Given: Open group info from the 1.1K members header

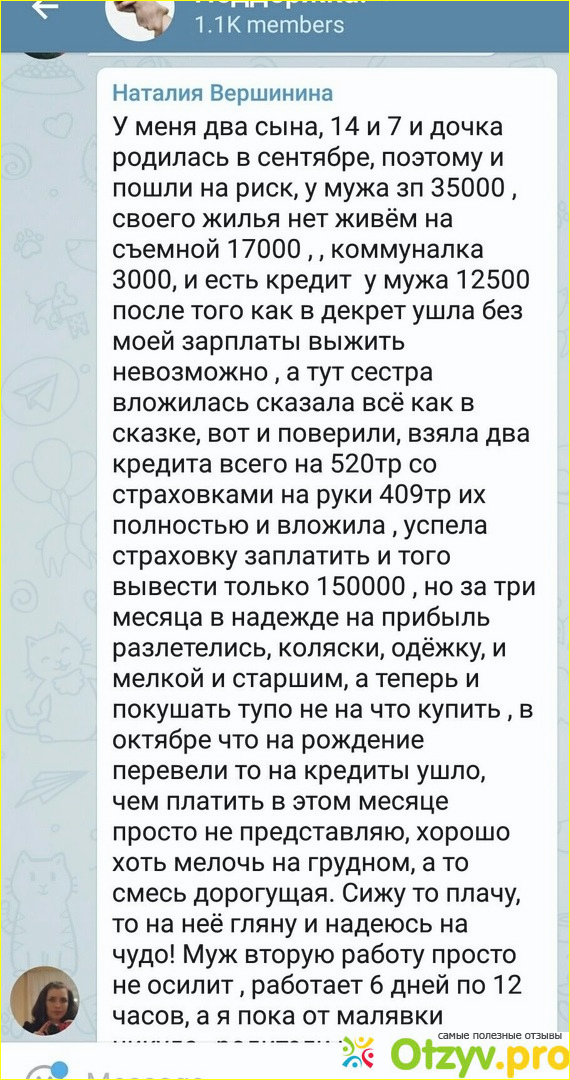Looking at the screenshot, I should tap(269, 25).
